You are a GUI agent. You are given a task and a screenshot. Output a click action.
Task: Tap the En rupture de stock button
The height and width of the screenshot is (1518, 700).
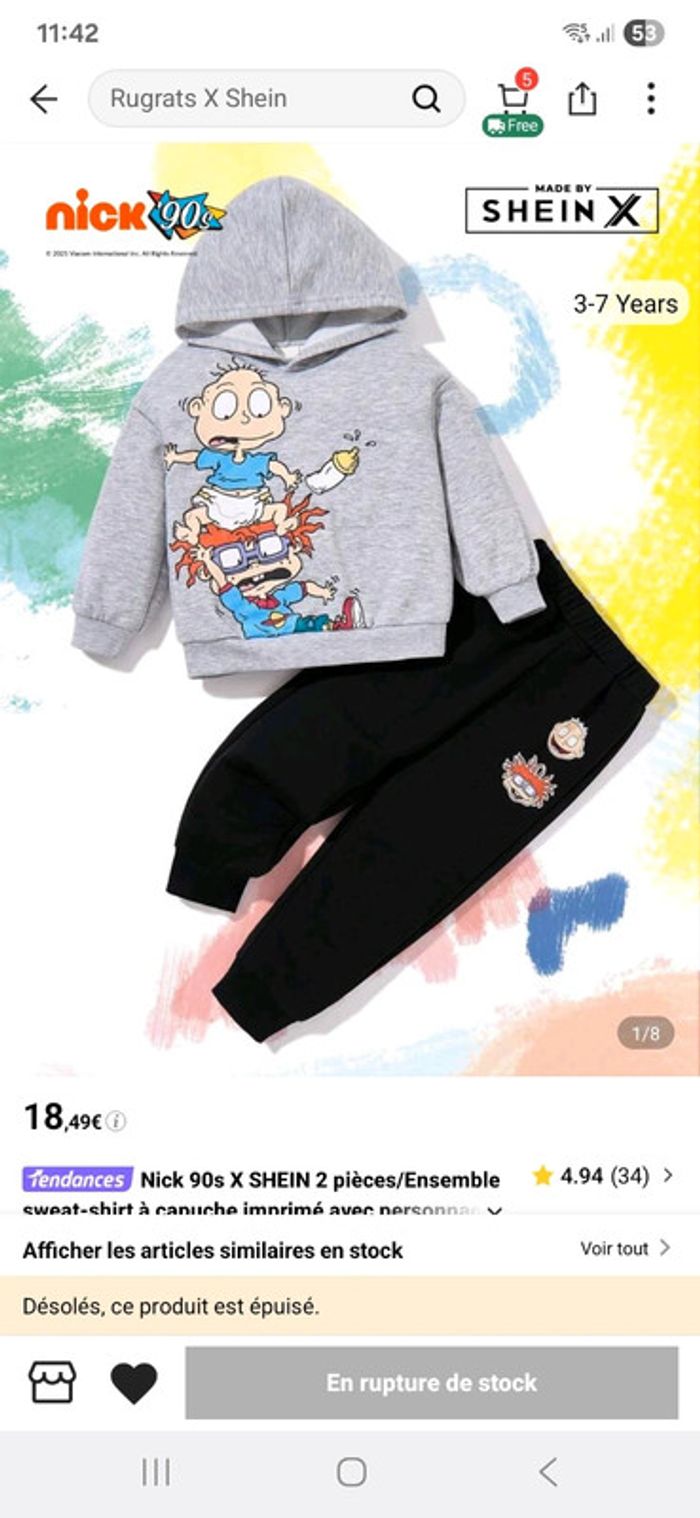(431, 1383)
